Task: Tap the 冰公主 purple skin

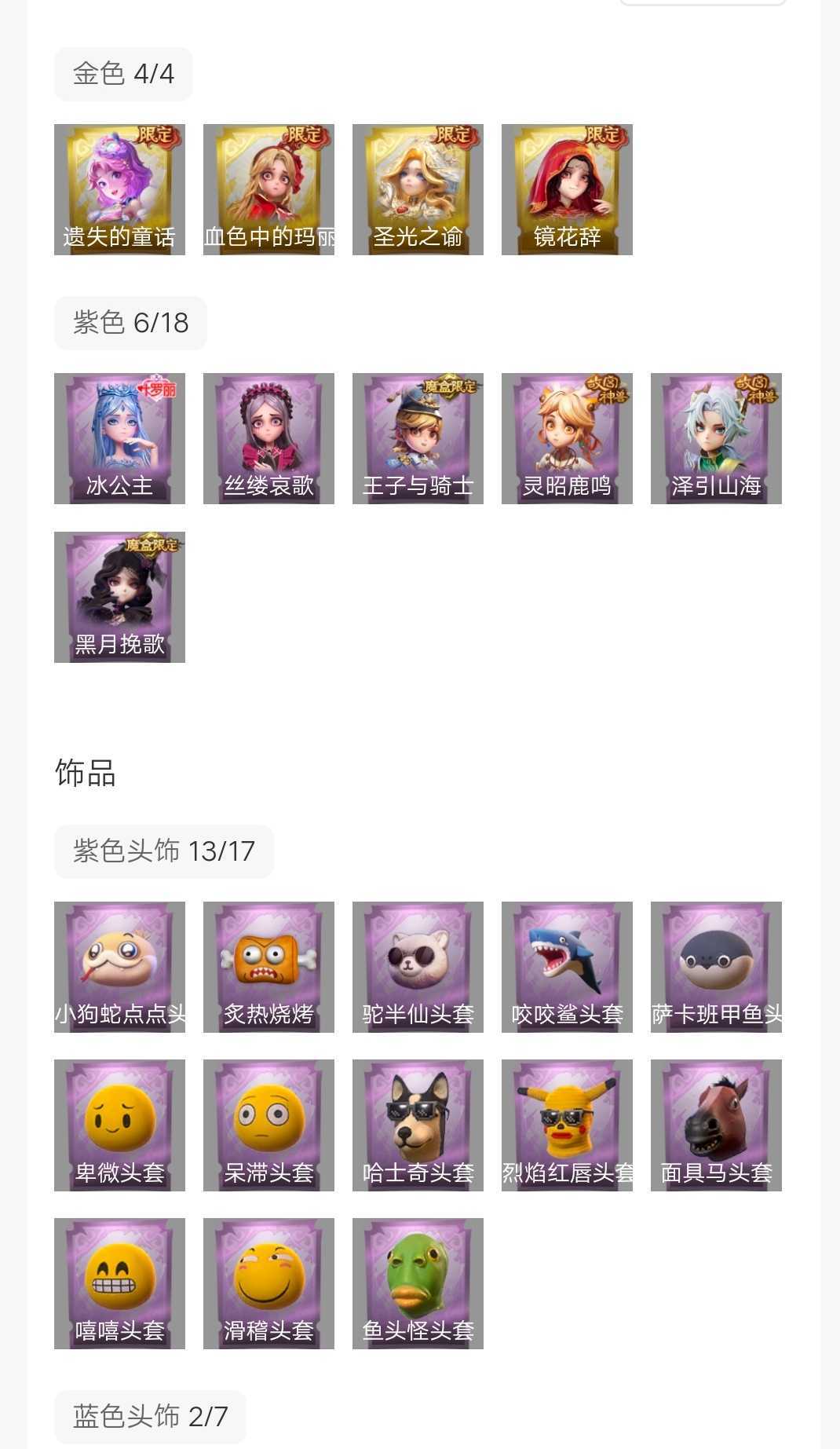Action: point(119,438)
